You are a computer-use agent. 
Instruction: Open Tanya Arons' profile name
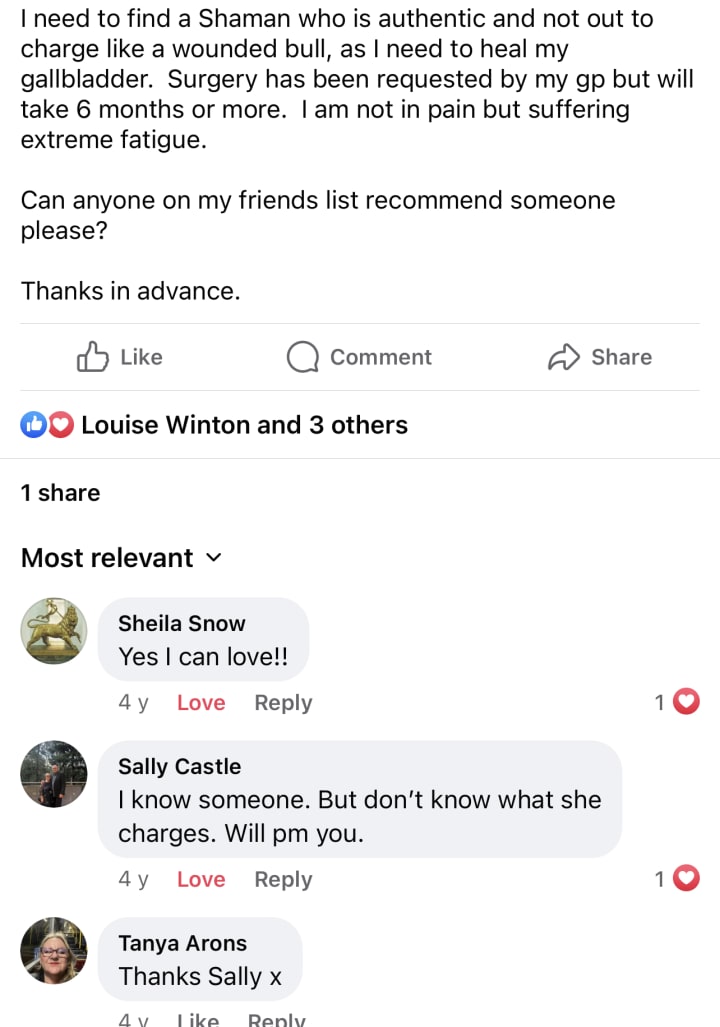182,943
